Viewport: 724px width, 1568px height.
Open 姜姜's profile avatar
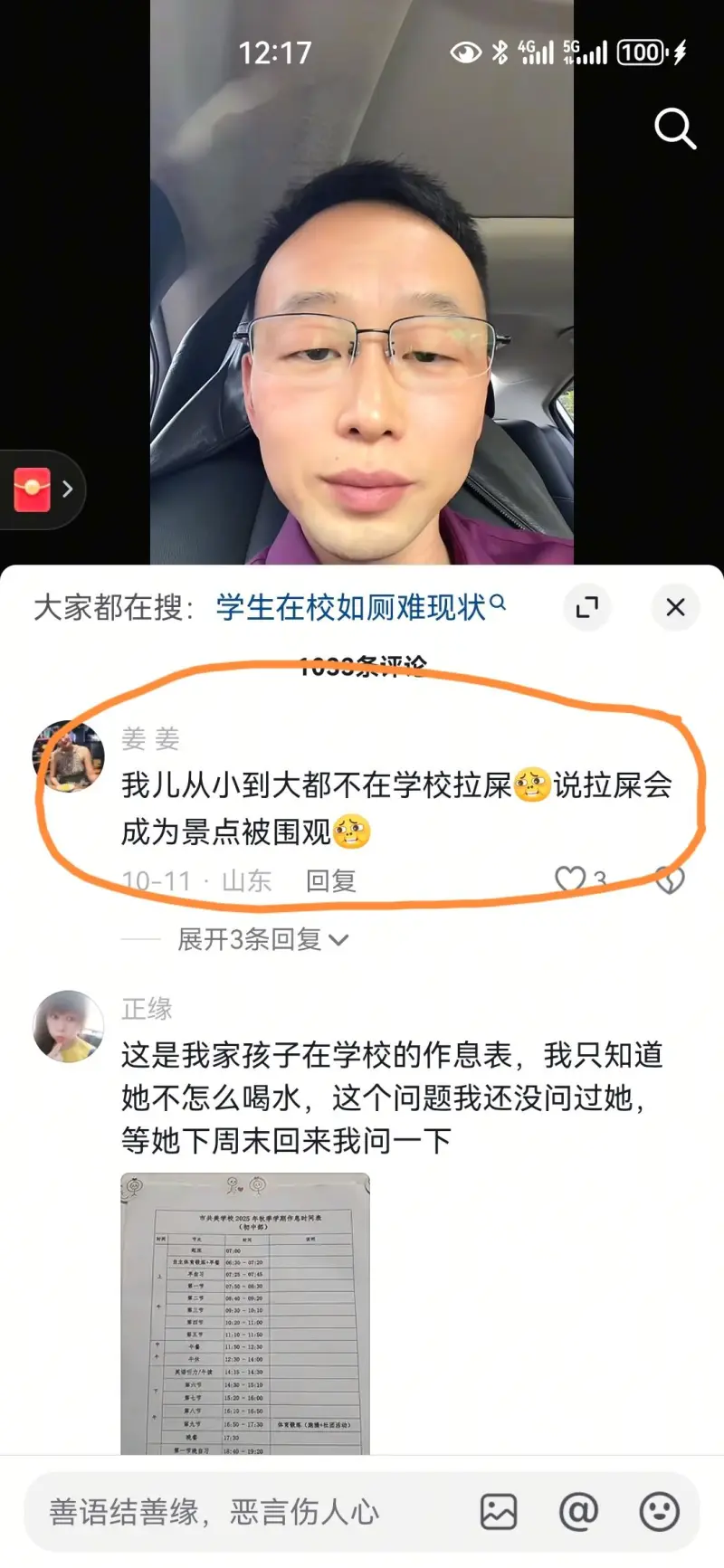[x=69, y=756]
